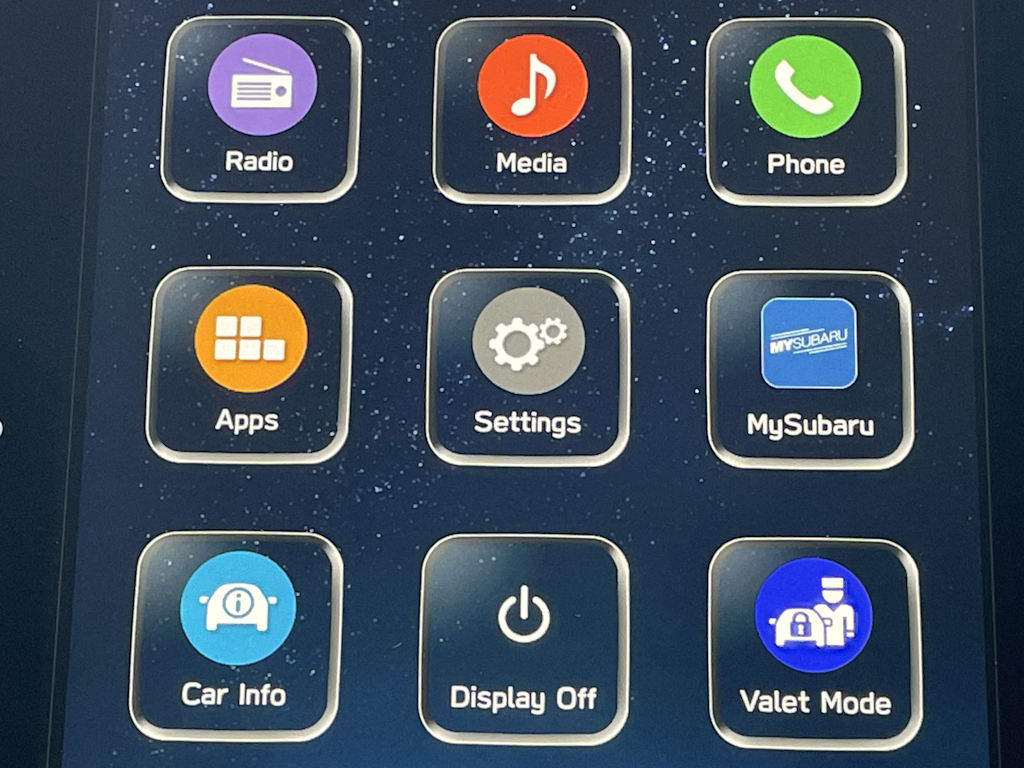Turn the Display Off
This screenshot has height=768, width=1024.
point(524,640)
